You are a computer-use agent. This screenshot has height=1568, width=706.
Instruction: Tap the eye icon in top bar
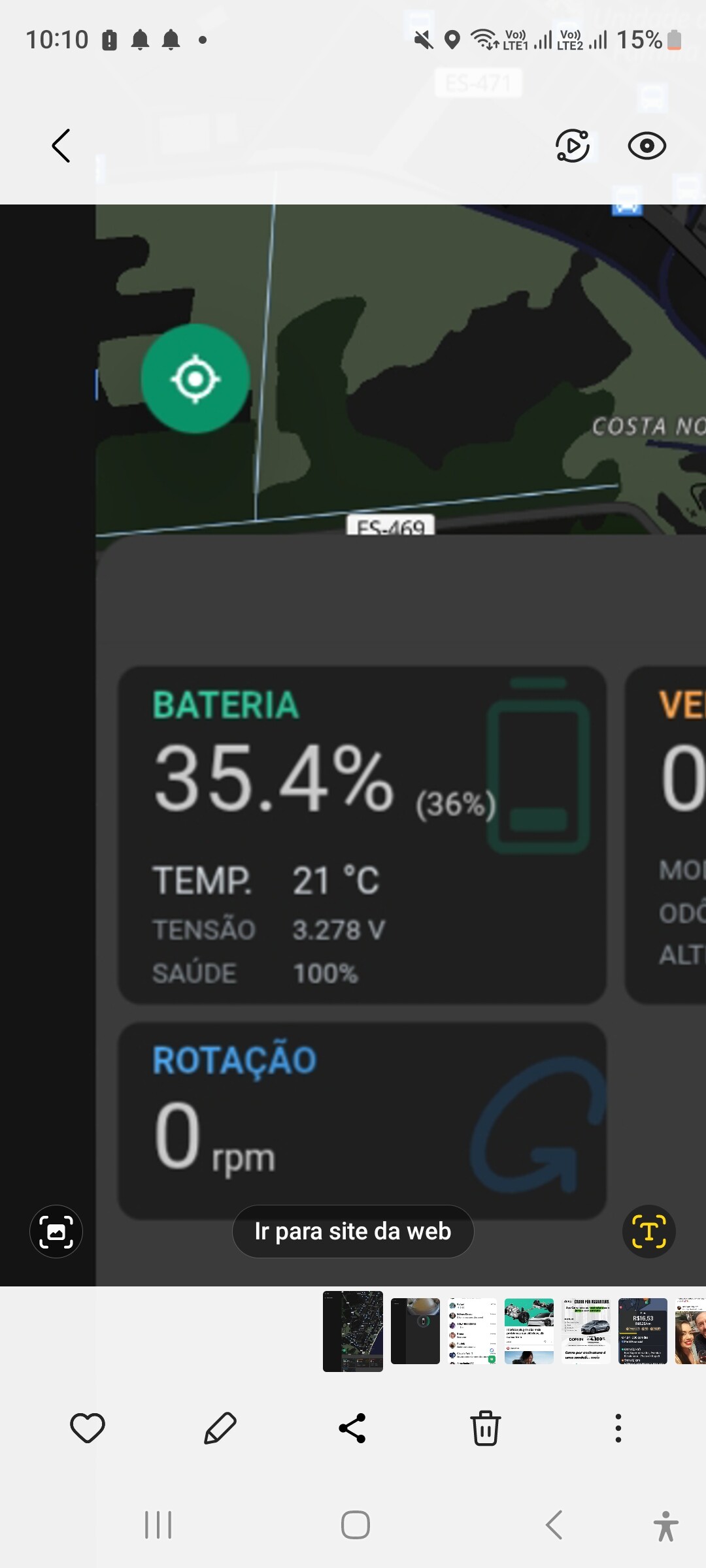click(x=647, y=146)
